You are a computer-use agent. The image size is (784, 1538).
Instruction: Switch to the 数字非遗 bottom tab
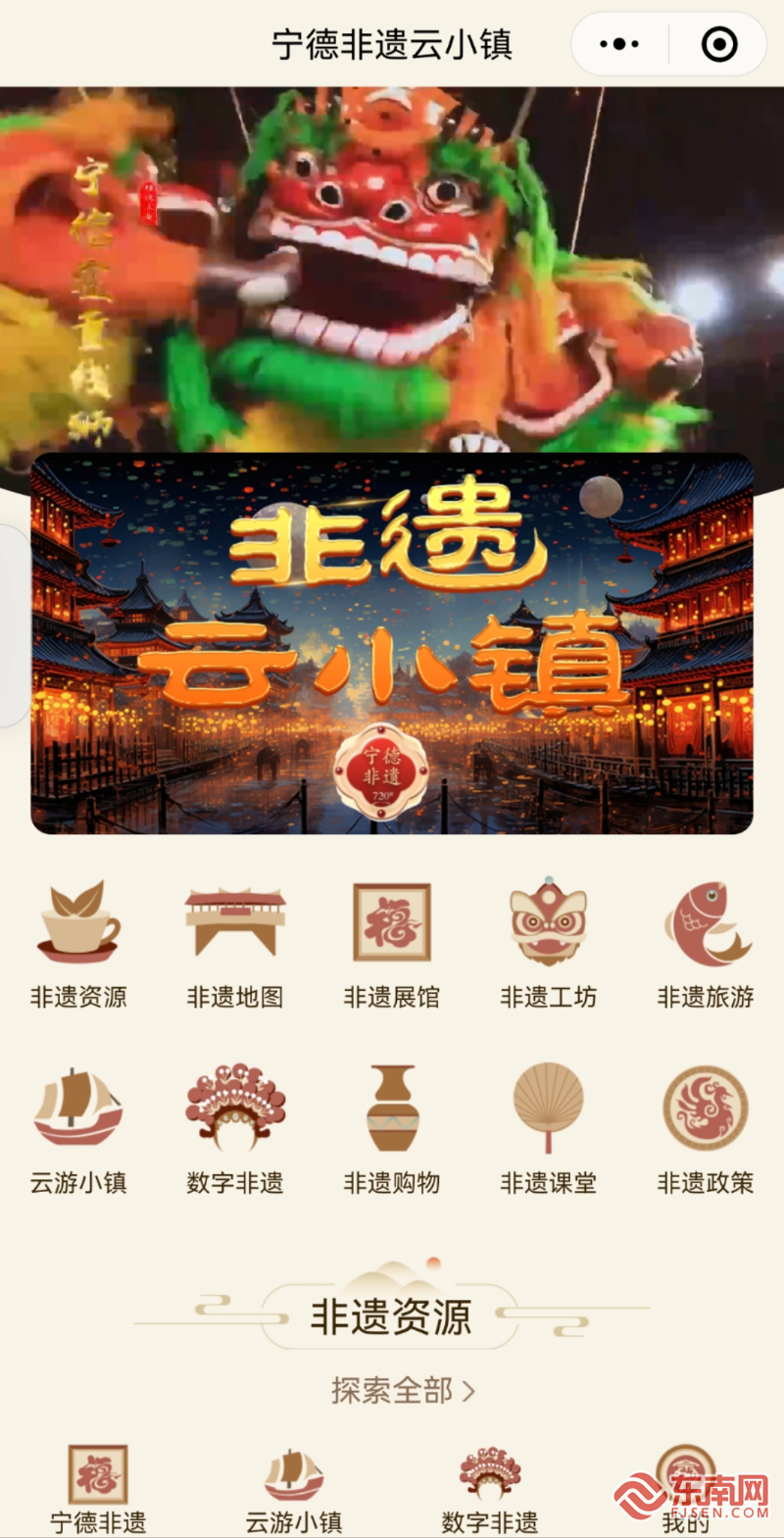pos(490,1490)
